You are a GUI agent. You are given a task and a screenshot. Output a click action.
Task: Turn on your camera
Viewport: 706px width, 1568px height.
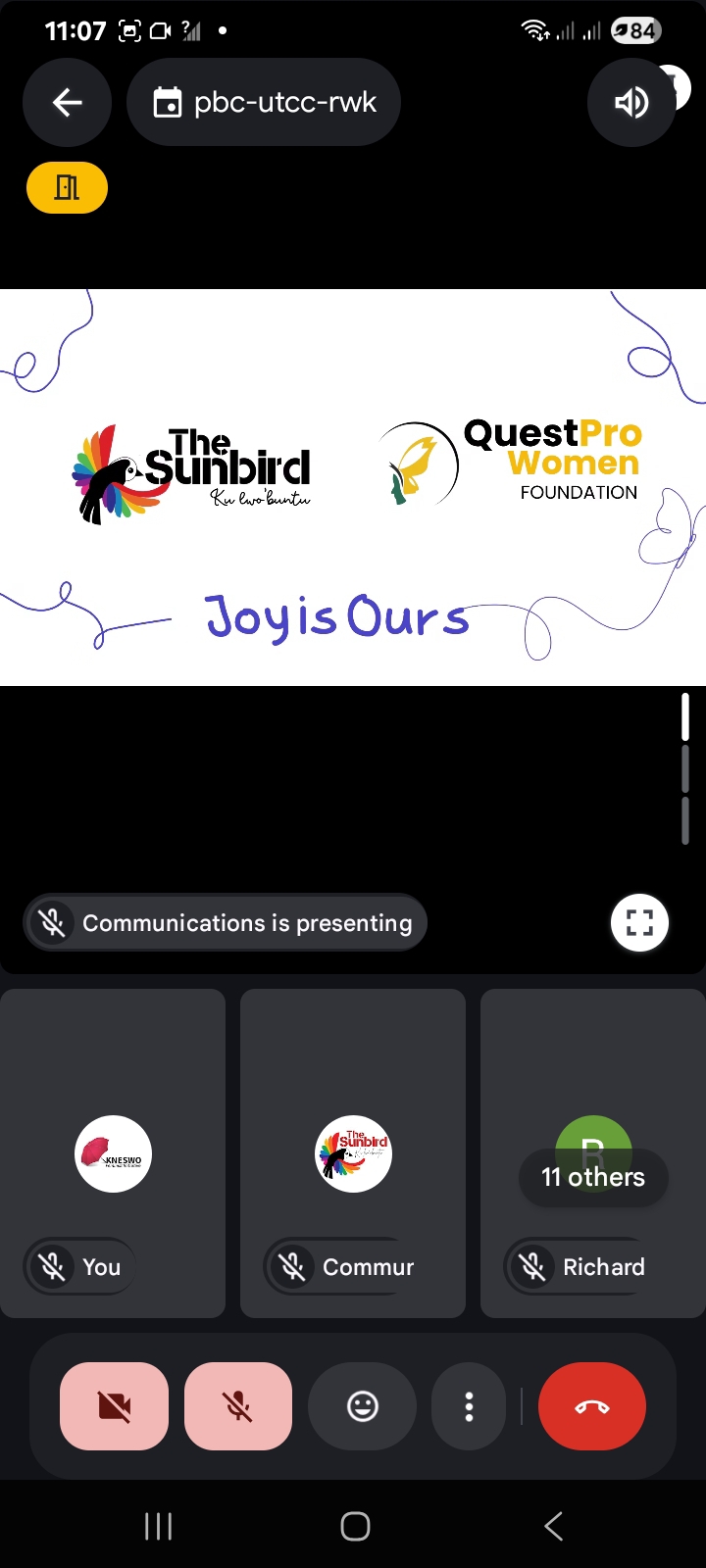click(x=114, y=1406)
